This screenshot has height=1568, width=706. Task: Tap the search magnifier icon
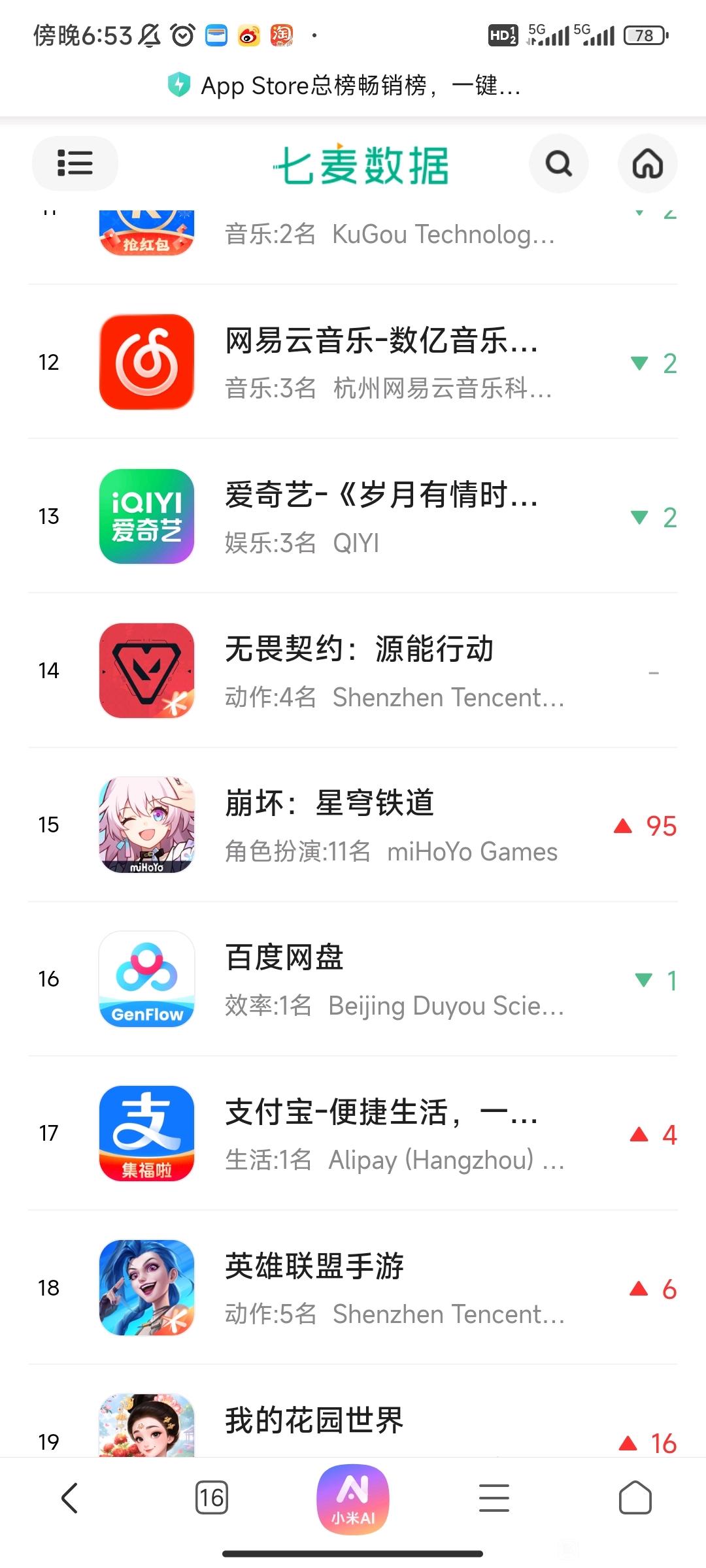point(559,163)
